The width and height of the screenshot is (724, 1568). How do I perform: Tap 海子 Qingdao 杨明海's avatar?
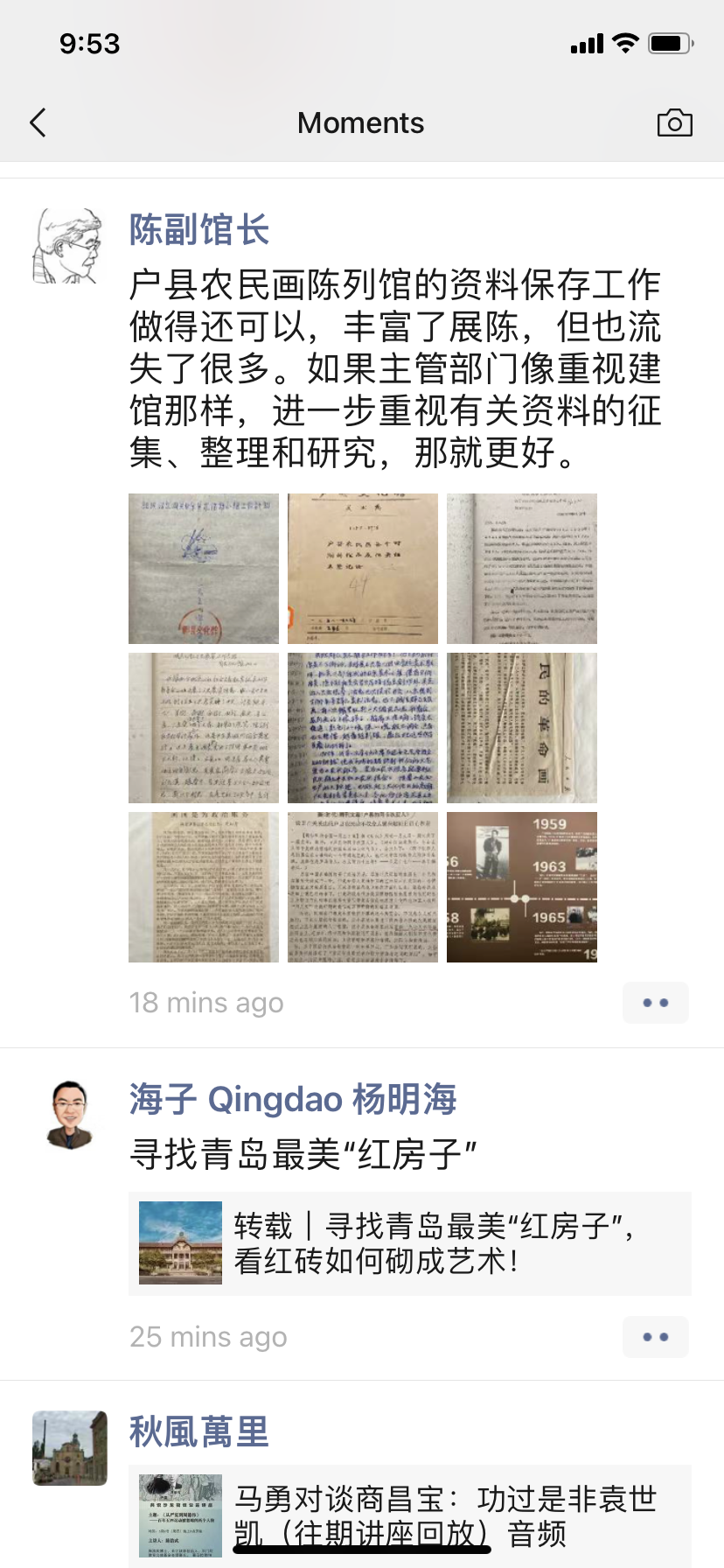tap(69, 1114)
